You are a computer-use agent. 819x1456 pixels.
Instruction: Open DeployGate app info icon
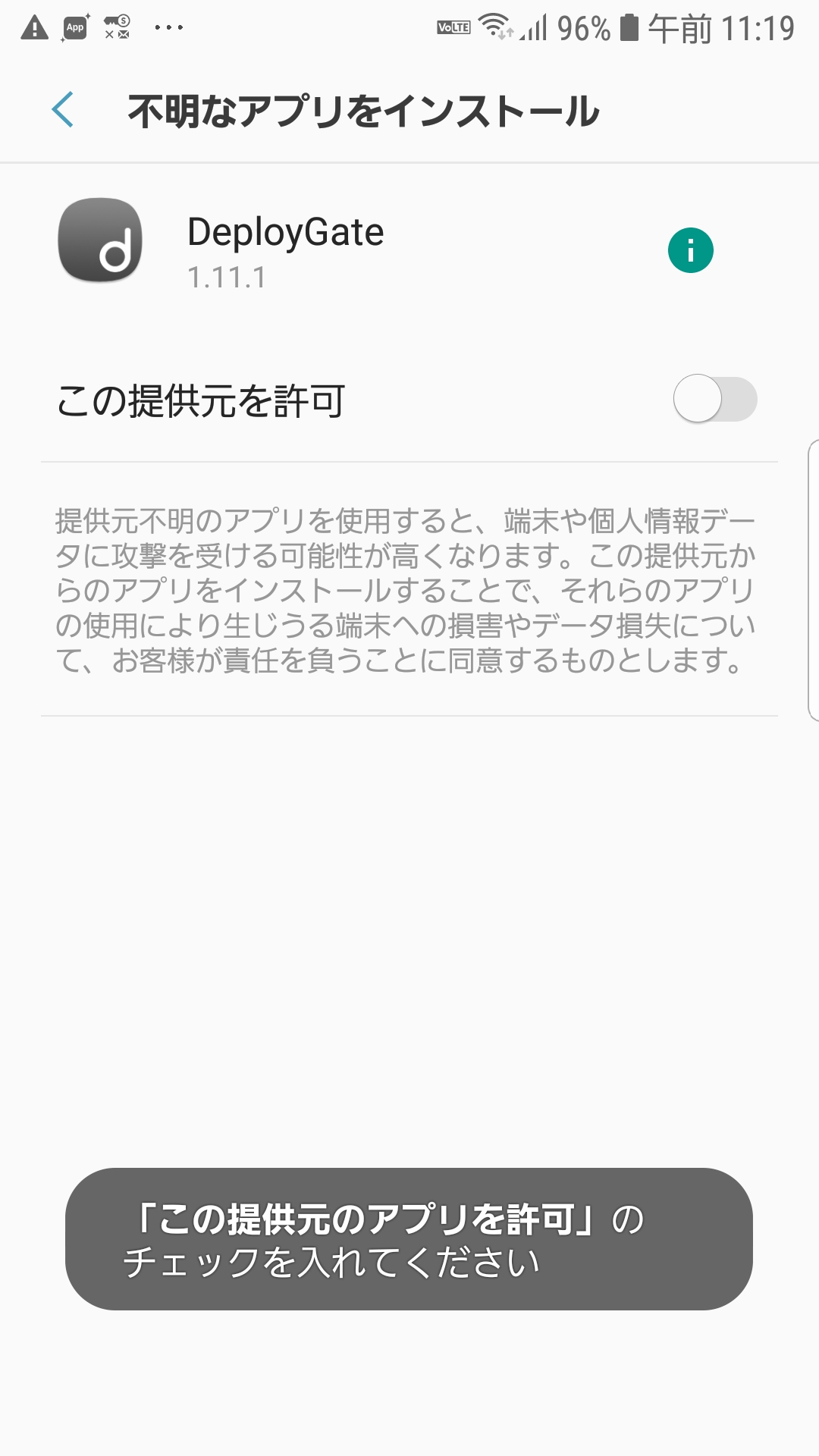(x=690, y=250)
